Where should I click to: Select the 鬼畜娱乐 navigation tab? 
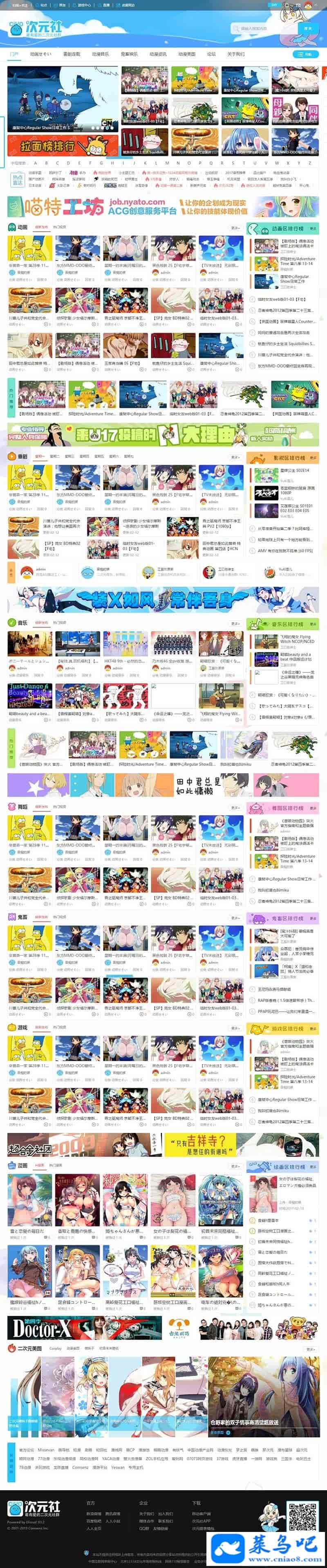click(x=129, y=54)
